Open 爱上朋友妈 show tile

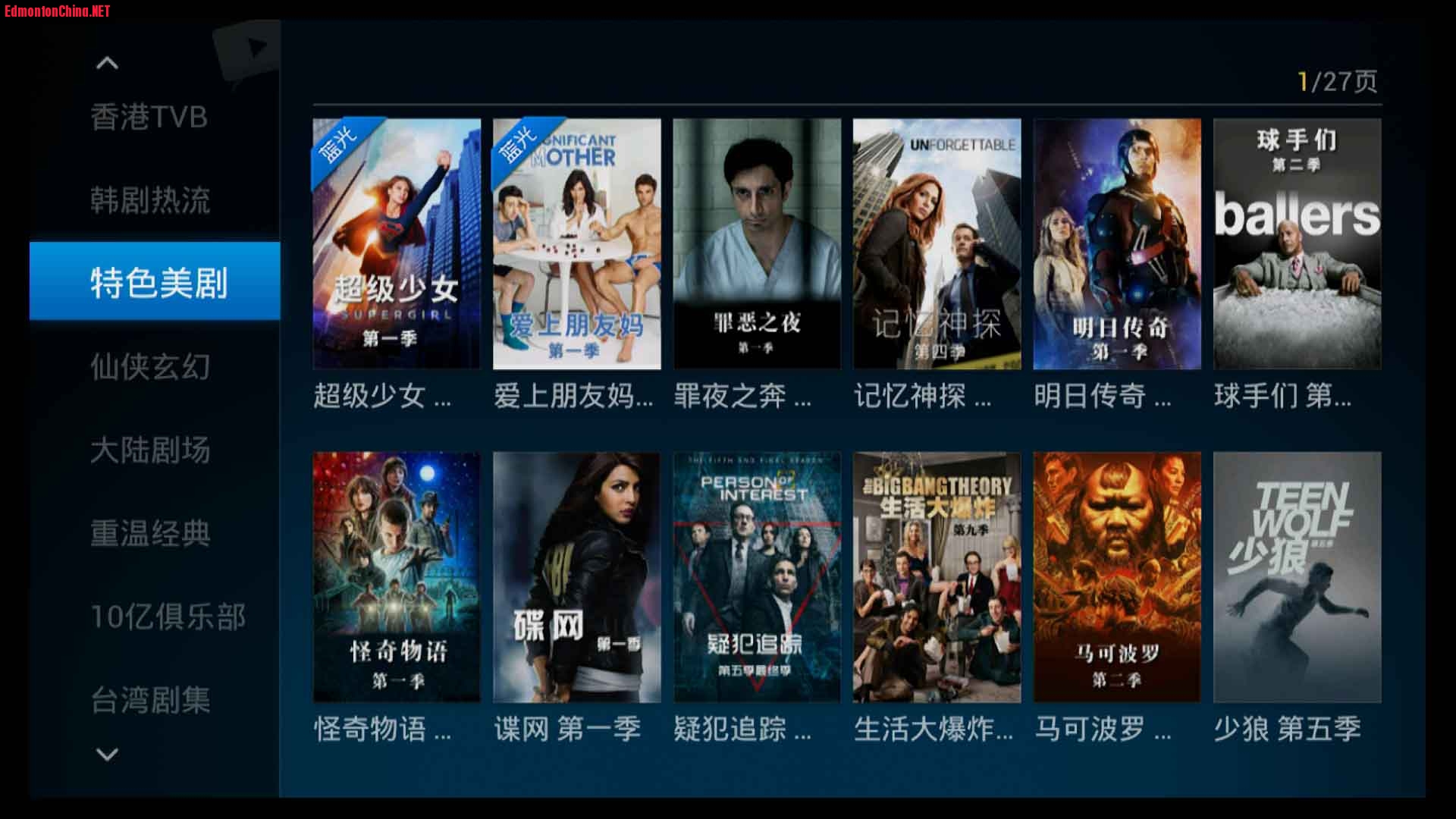click(576, 243)
